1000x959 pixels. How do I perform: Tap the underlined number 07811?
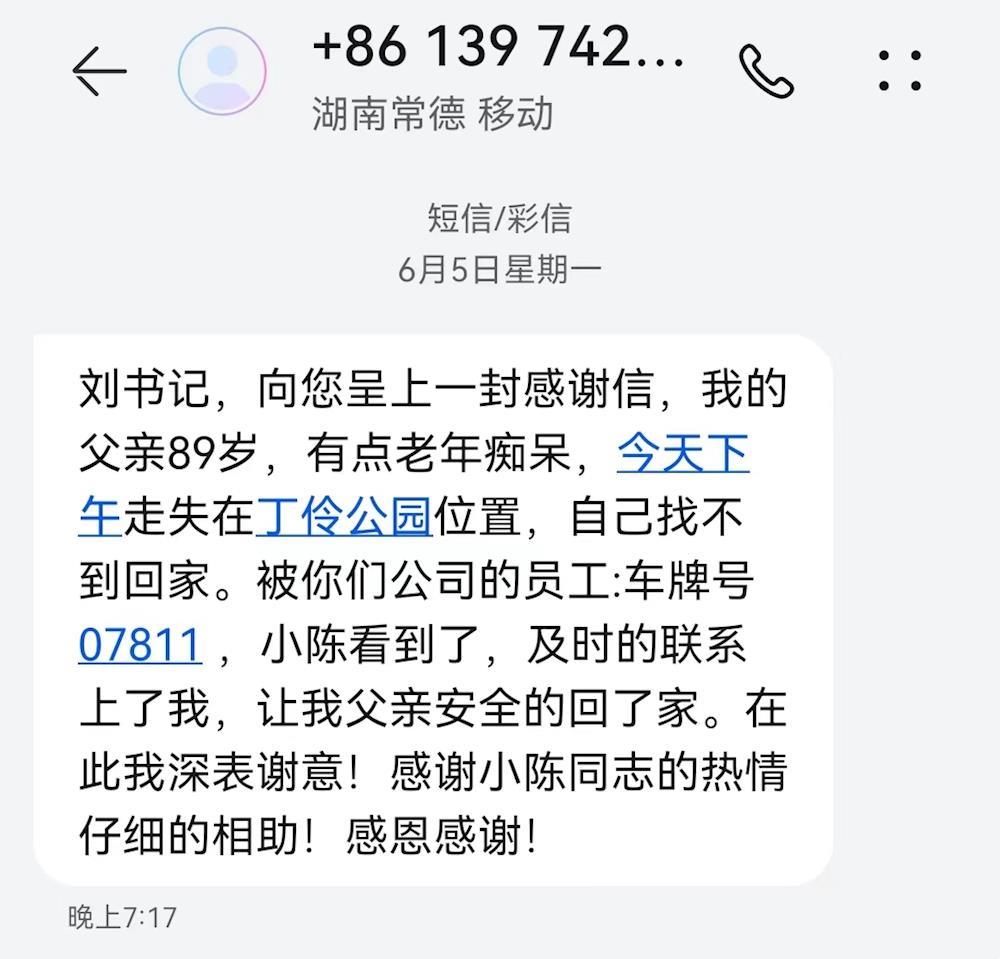140,647
